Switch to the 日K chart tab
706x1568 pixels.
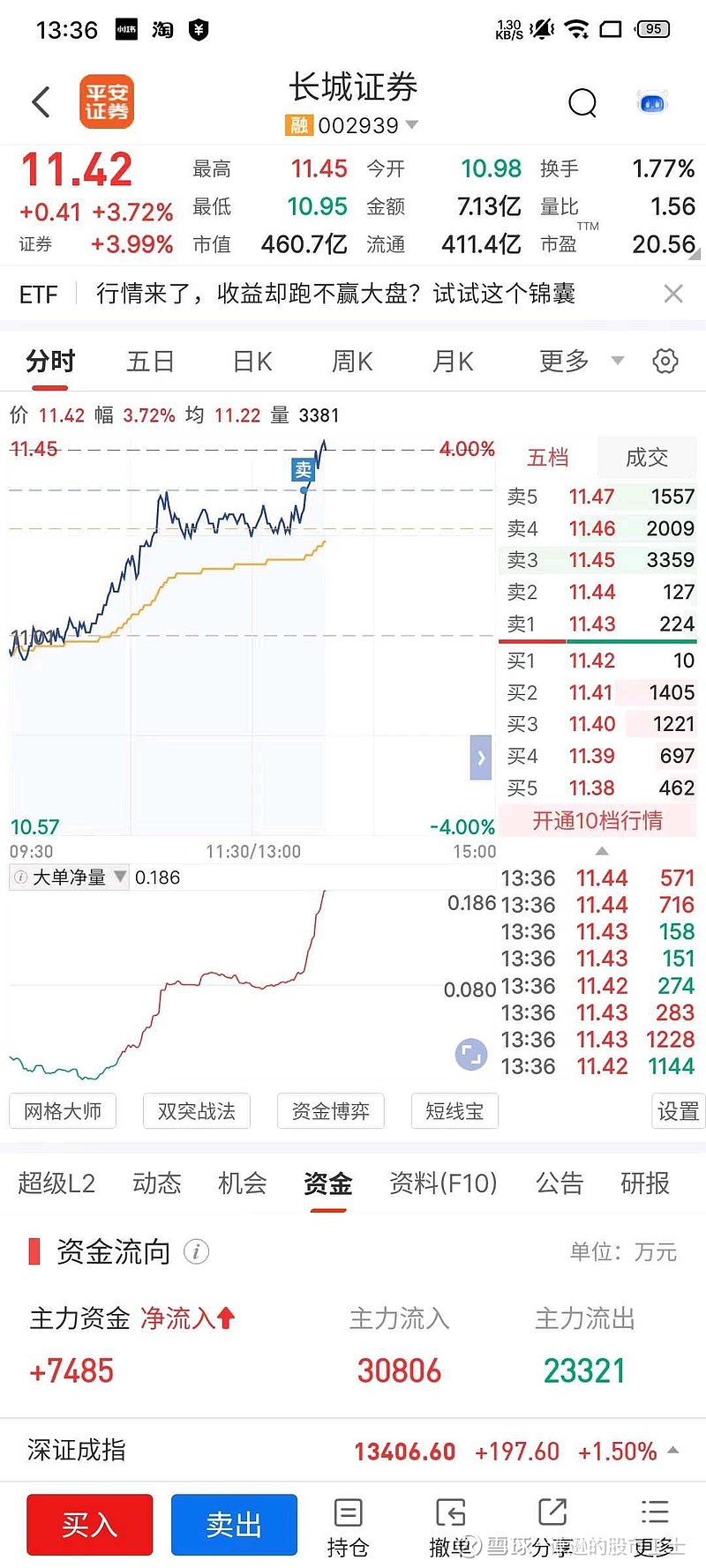point(252,362)
